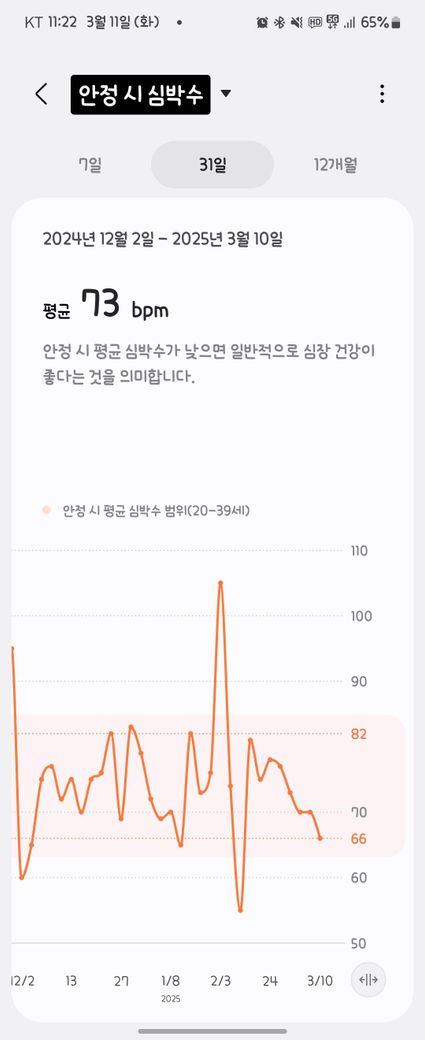Go back using the back arrow
The width and height of the screenshot is (425, 1040).
[x=41, y=94]
